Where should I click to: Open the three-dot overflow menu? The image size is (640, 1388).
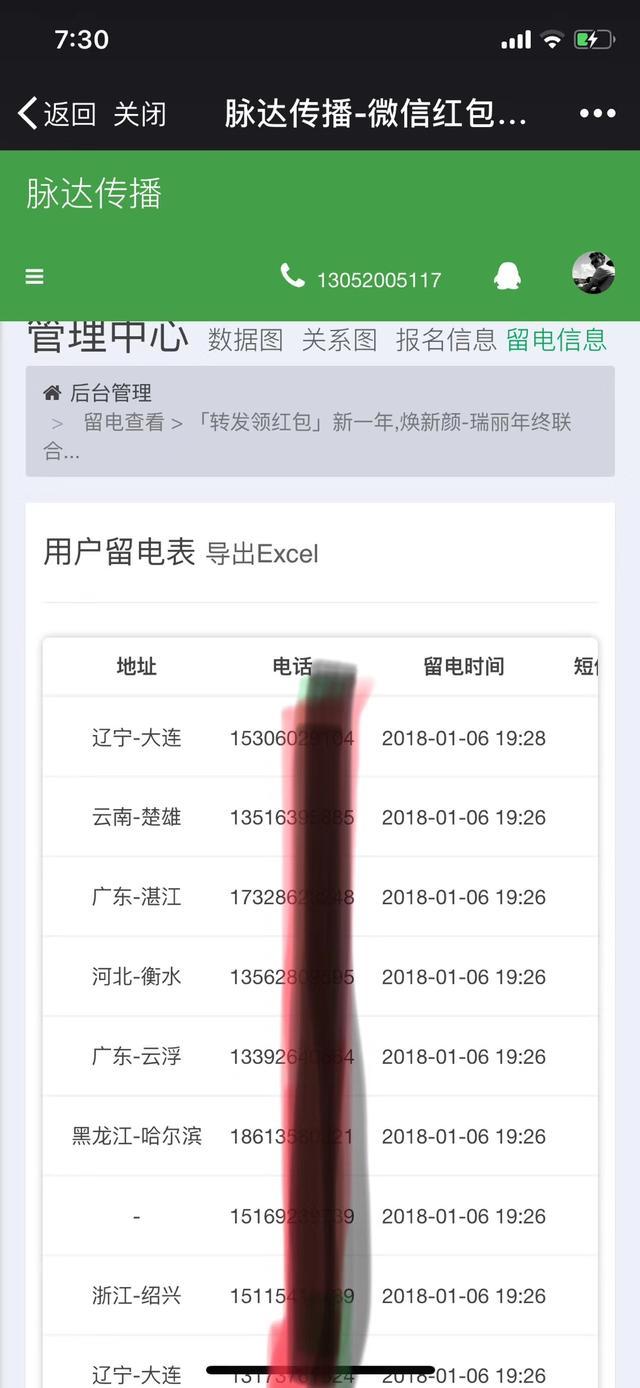click(597, 113)
